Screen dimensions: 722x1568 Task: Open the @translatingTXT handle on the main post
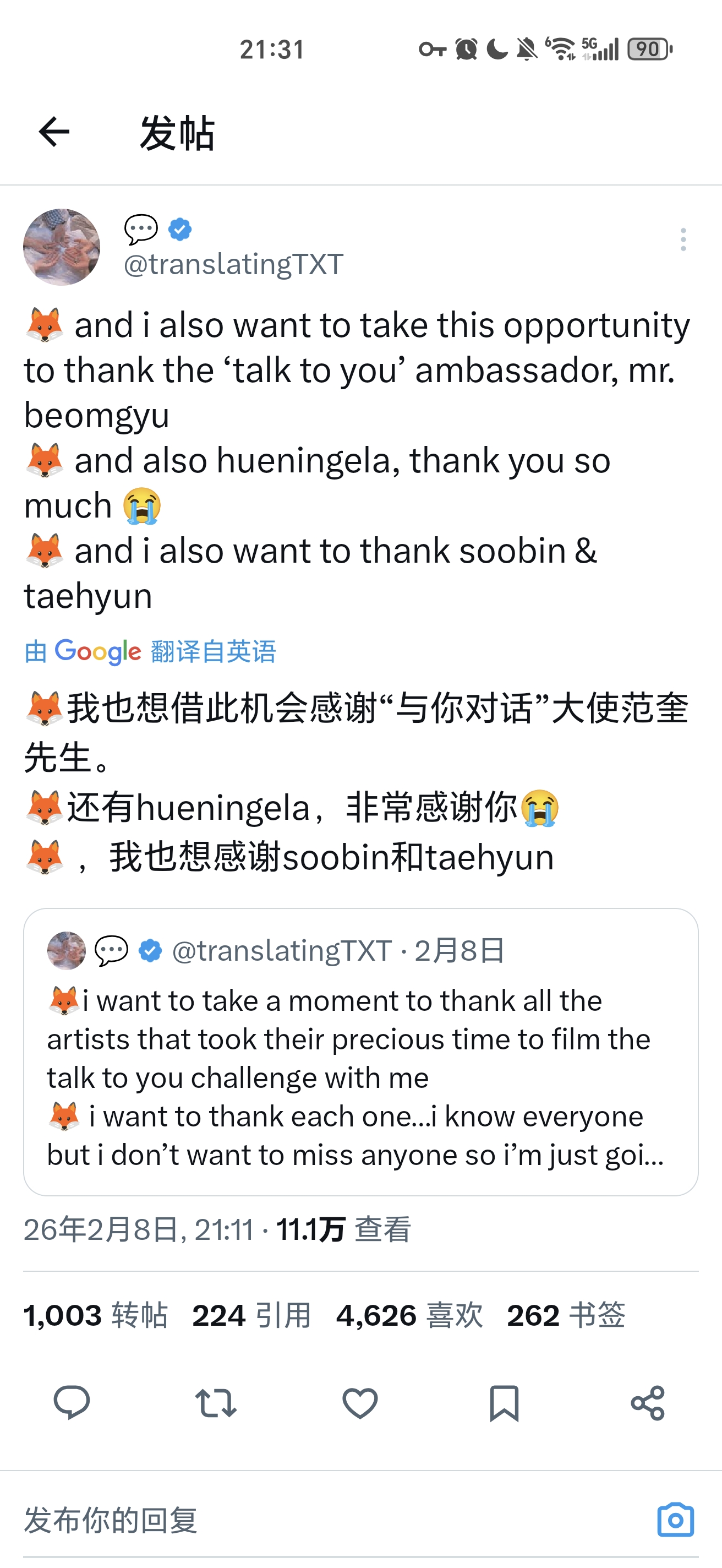(233, 264)
